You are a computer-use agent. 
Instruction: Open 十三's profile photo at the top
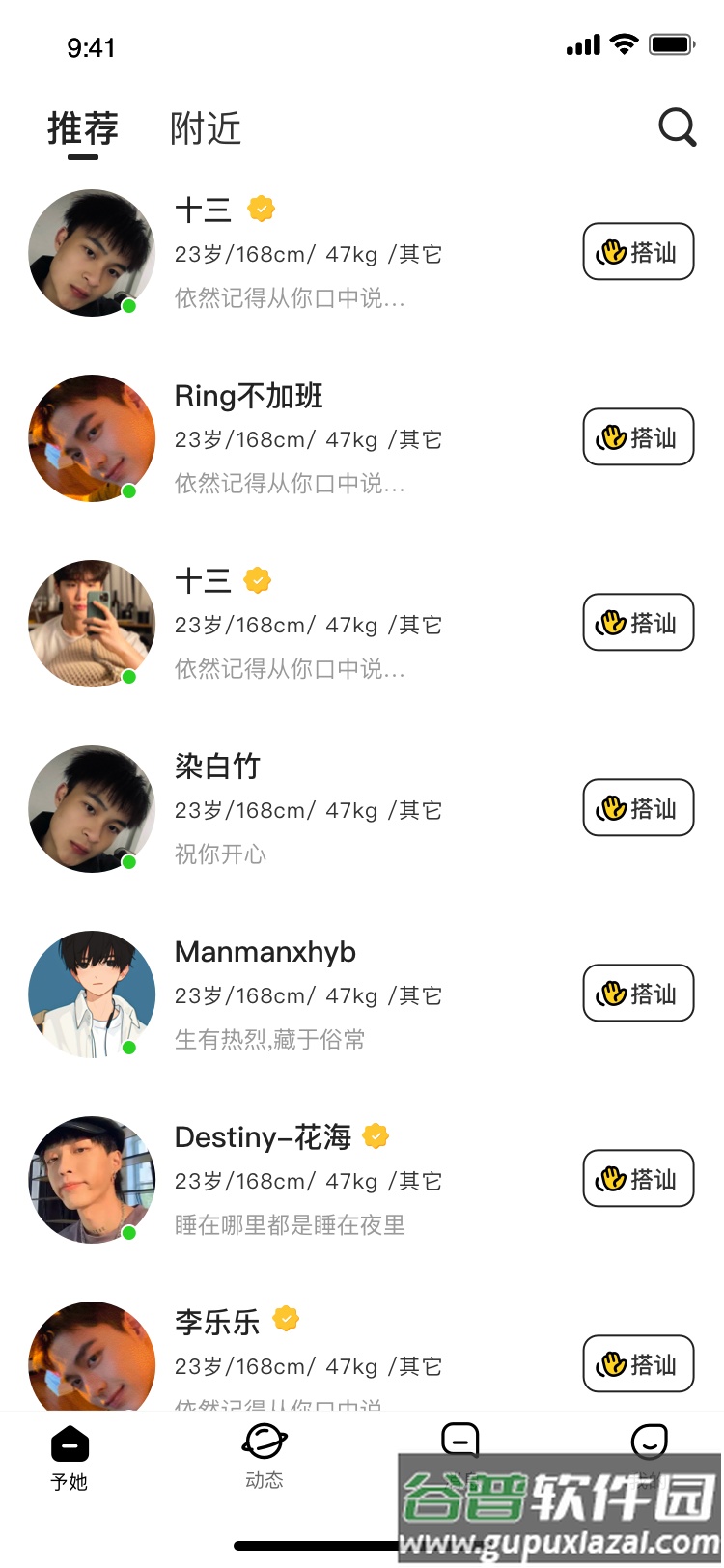92,253
